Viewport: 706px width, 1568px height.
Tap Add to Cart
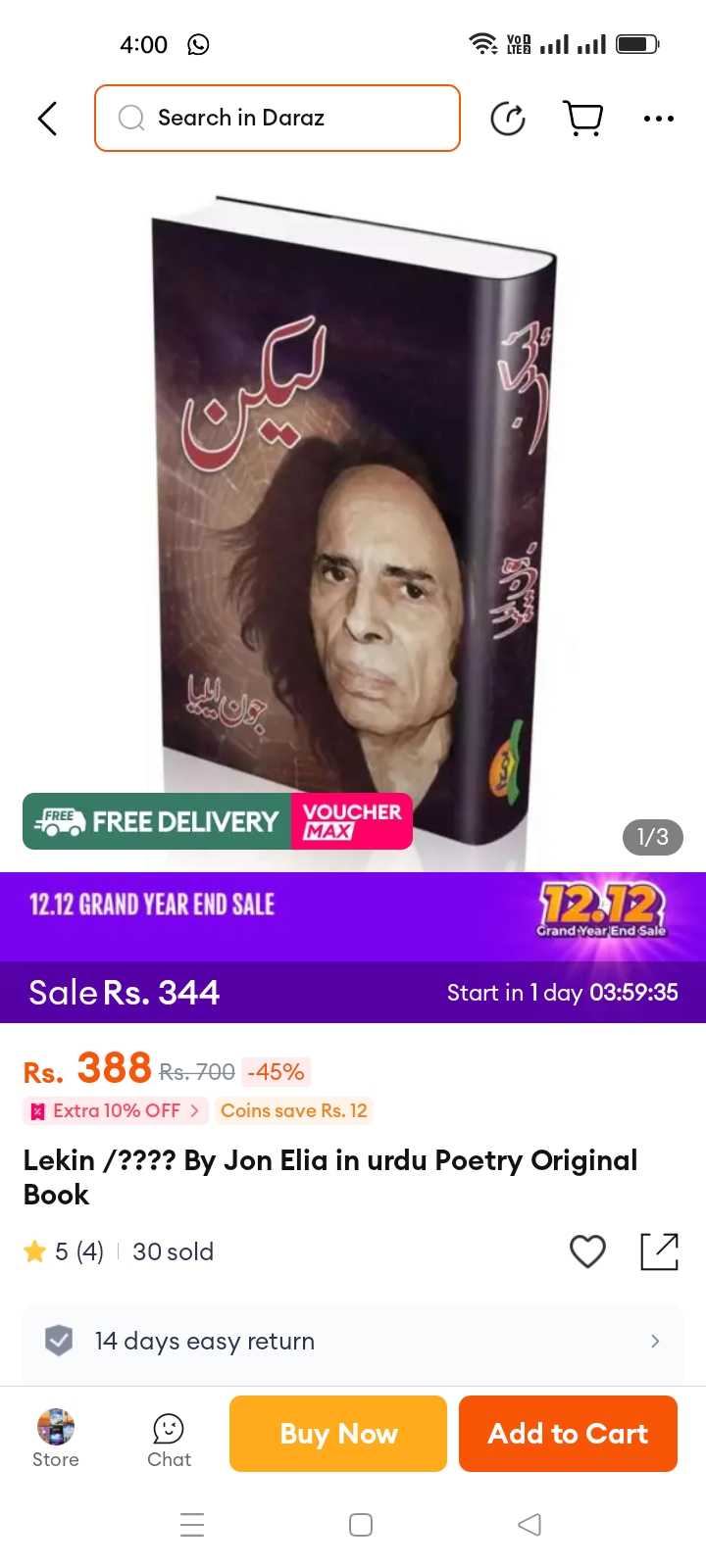[x=568, y=1434]
